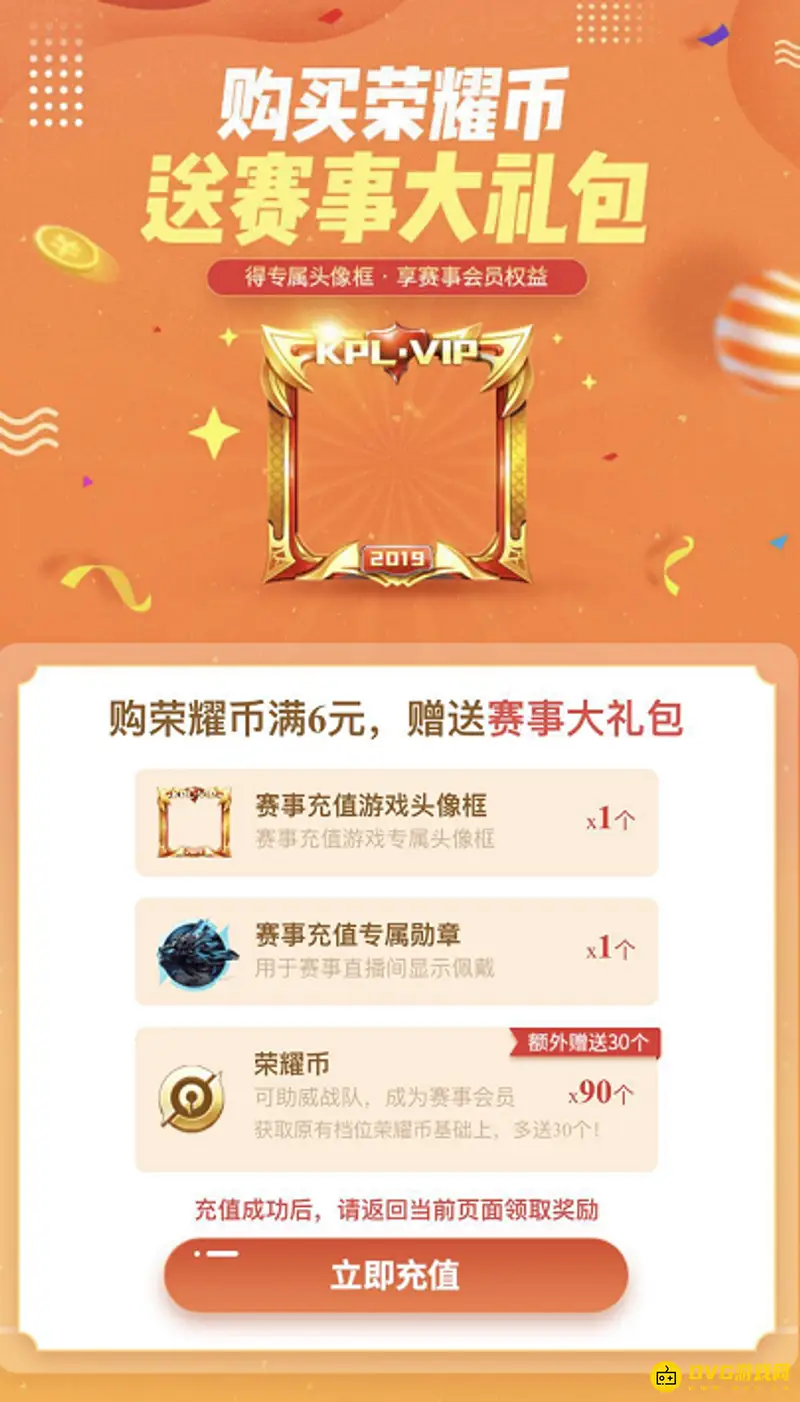Expand the 赛事充值专属勋章 reward card

pos(396,950)
